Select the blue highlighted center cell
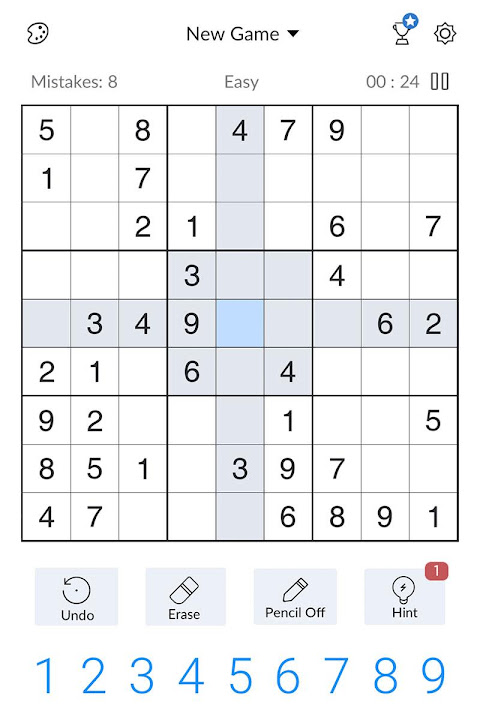 pos(240,323)
